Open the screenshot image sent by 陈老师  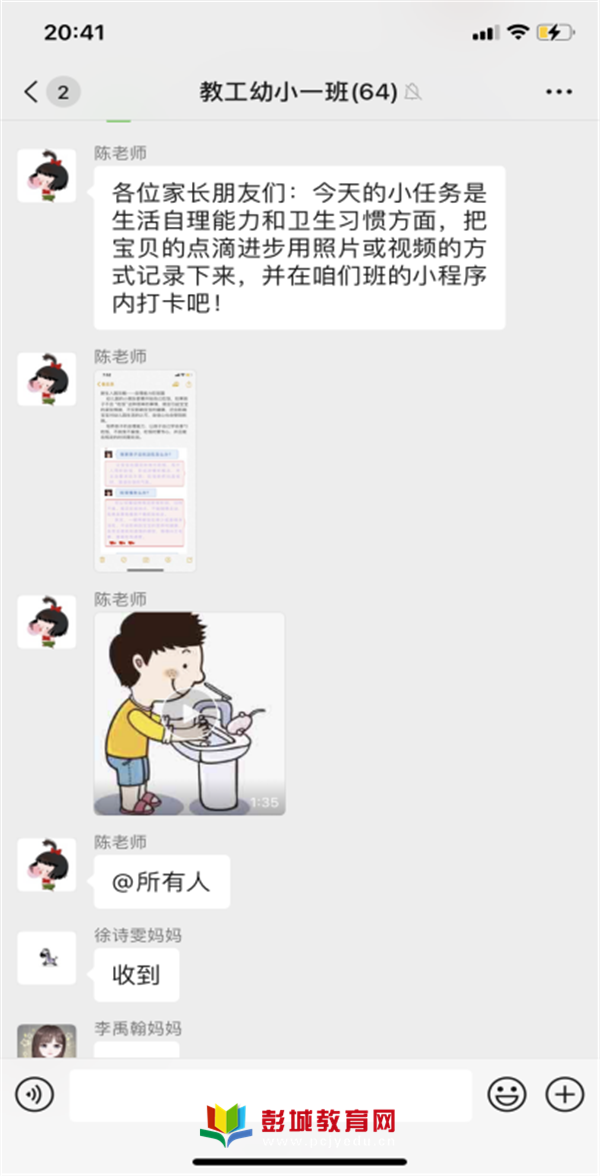(x=145, y=471)
